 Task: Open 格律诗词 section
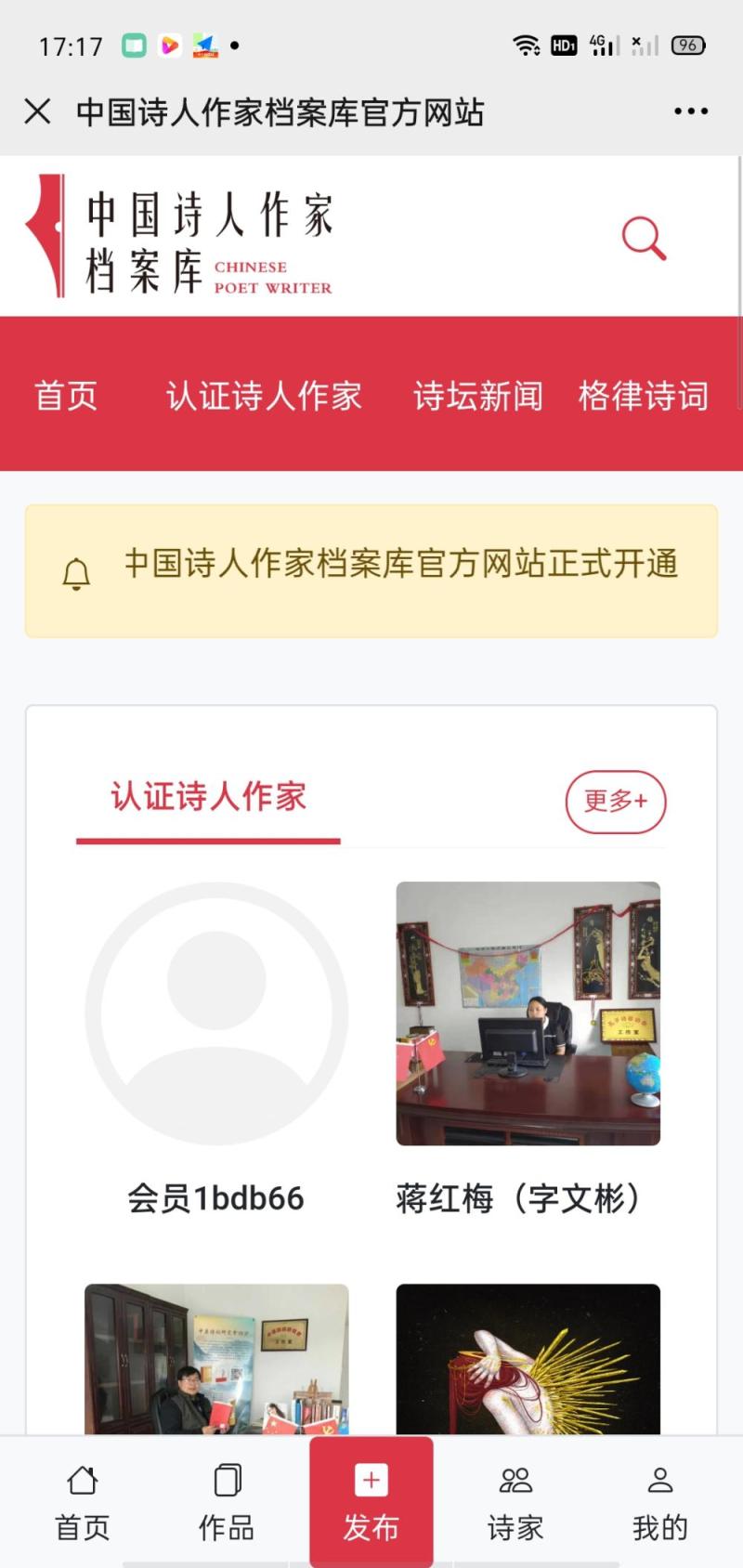(643, 396)
